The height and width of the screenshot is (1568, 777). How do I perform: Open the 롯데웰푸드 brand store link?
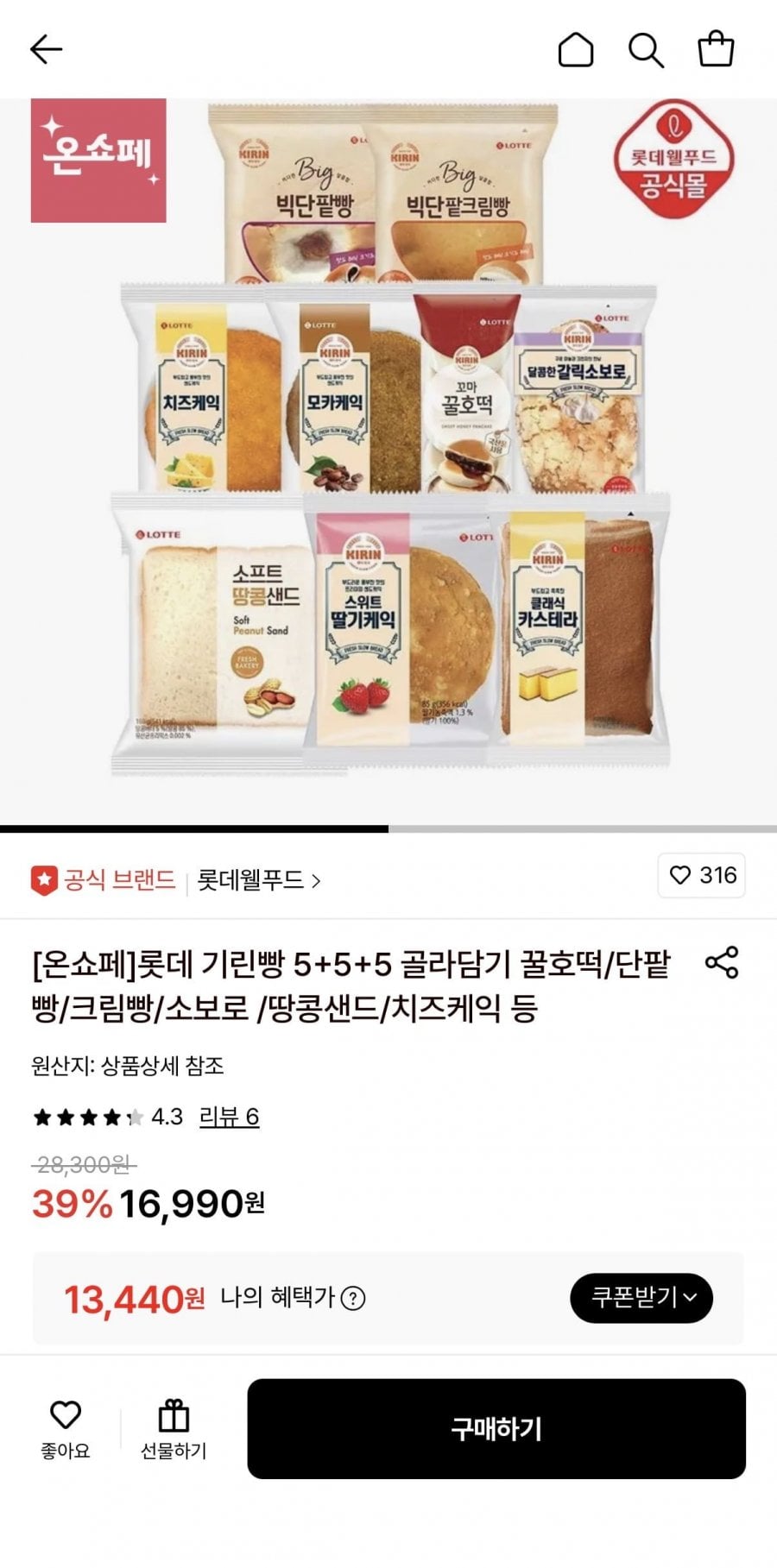pyautogui.click(x=258, y=880)
